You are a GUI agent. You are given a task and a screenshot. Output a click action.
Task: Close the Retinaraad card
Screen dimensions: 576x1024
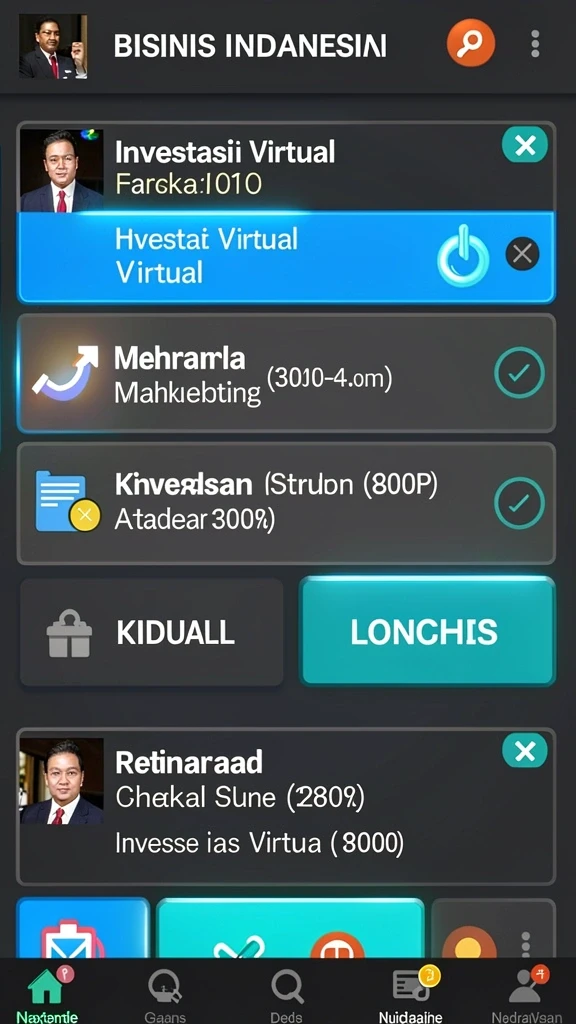[x=524, y=751]
